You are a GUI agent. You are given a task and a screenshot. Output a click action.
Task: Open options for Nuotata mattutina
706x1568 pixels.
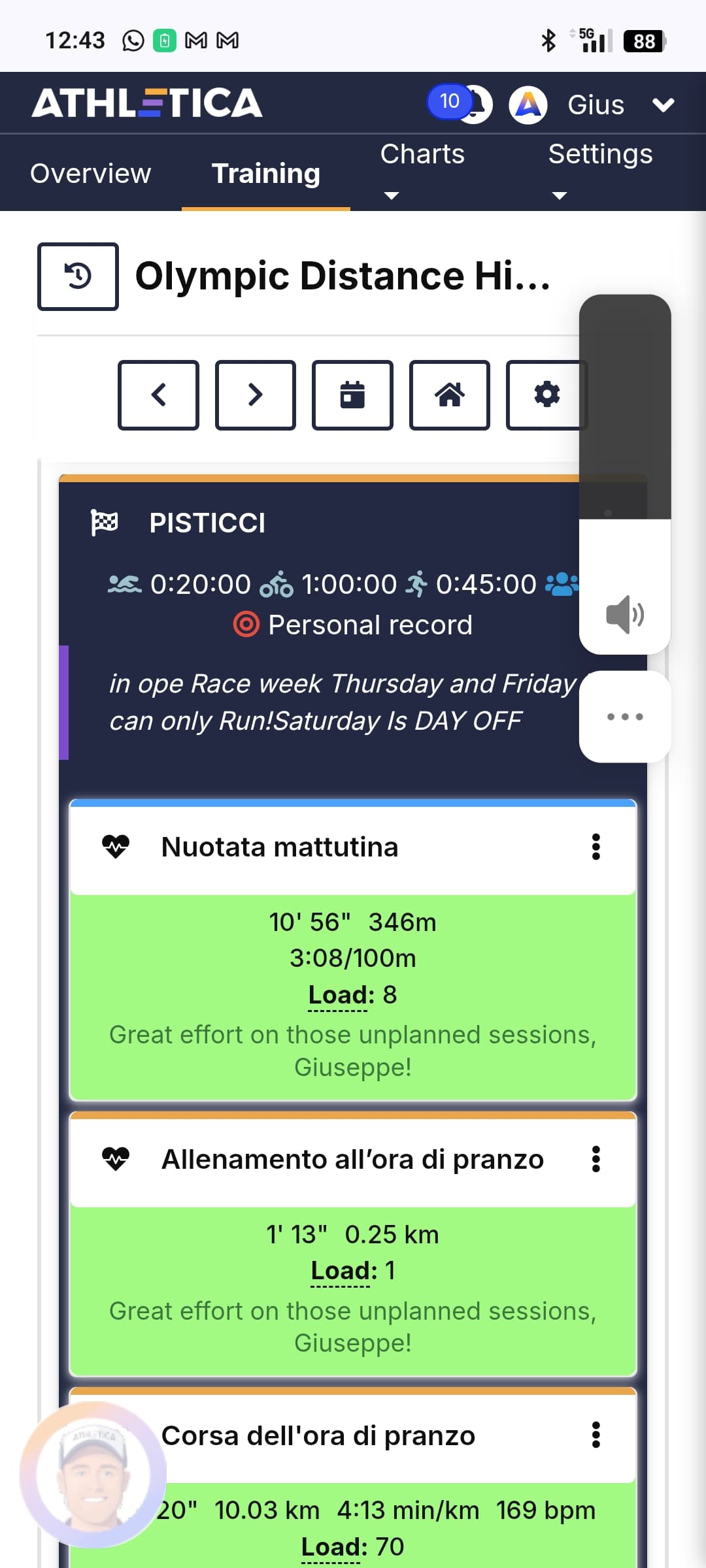596,847
